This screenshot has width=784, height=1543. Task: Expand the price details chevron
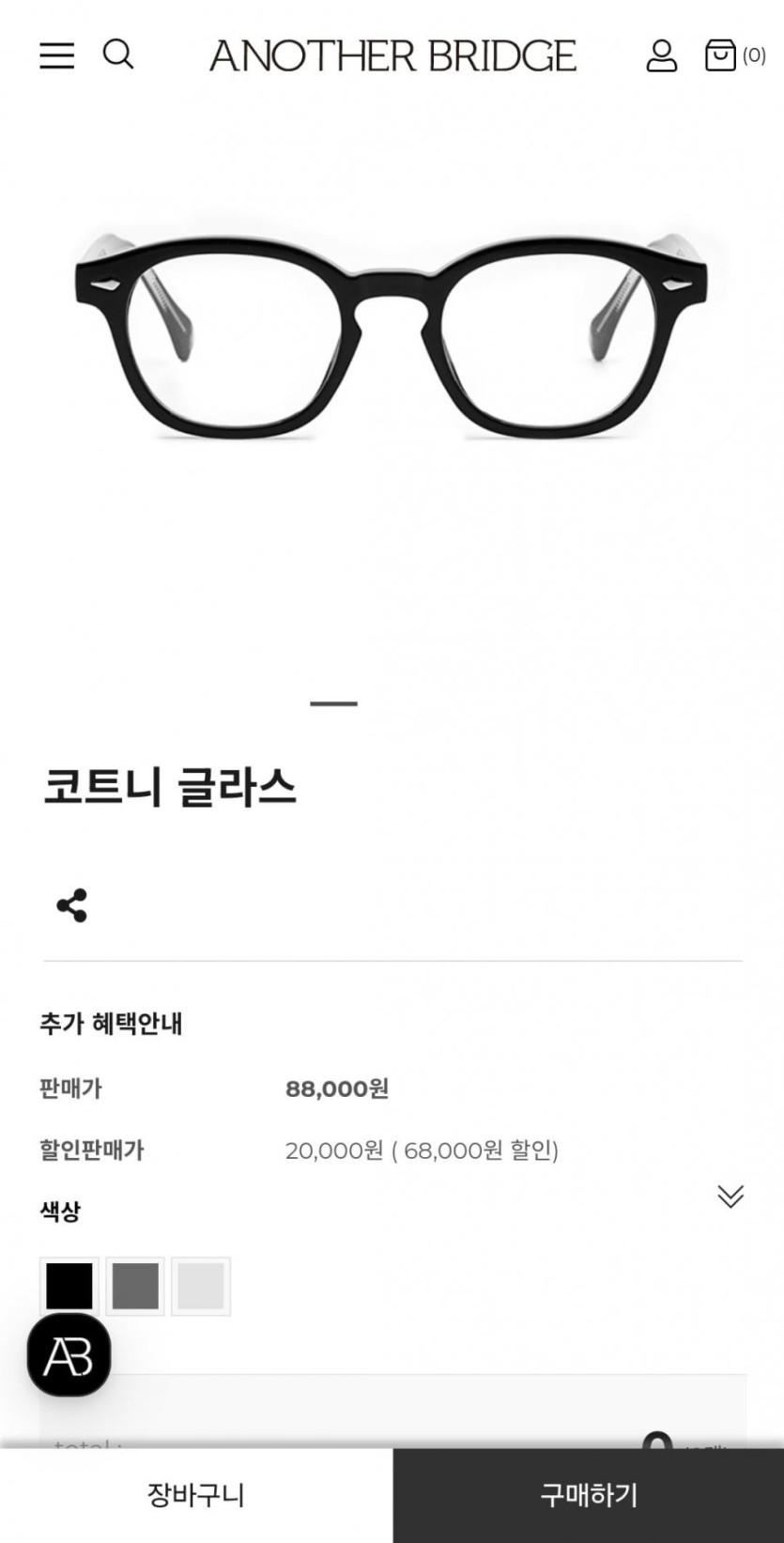tap(730, 1196)
